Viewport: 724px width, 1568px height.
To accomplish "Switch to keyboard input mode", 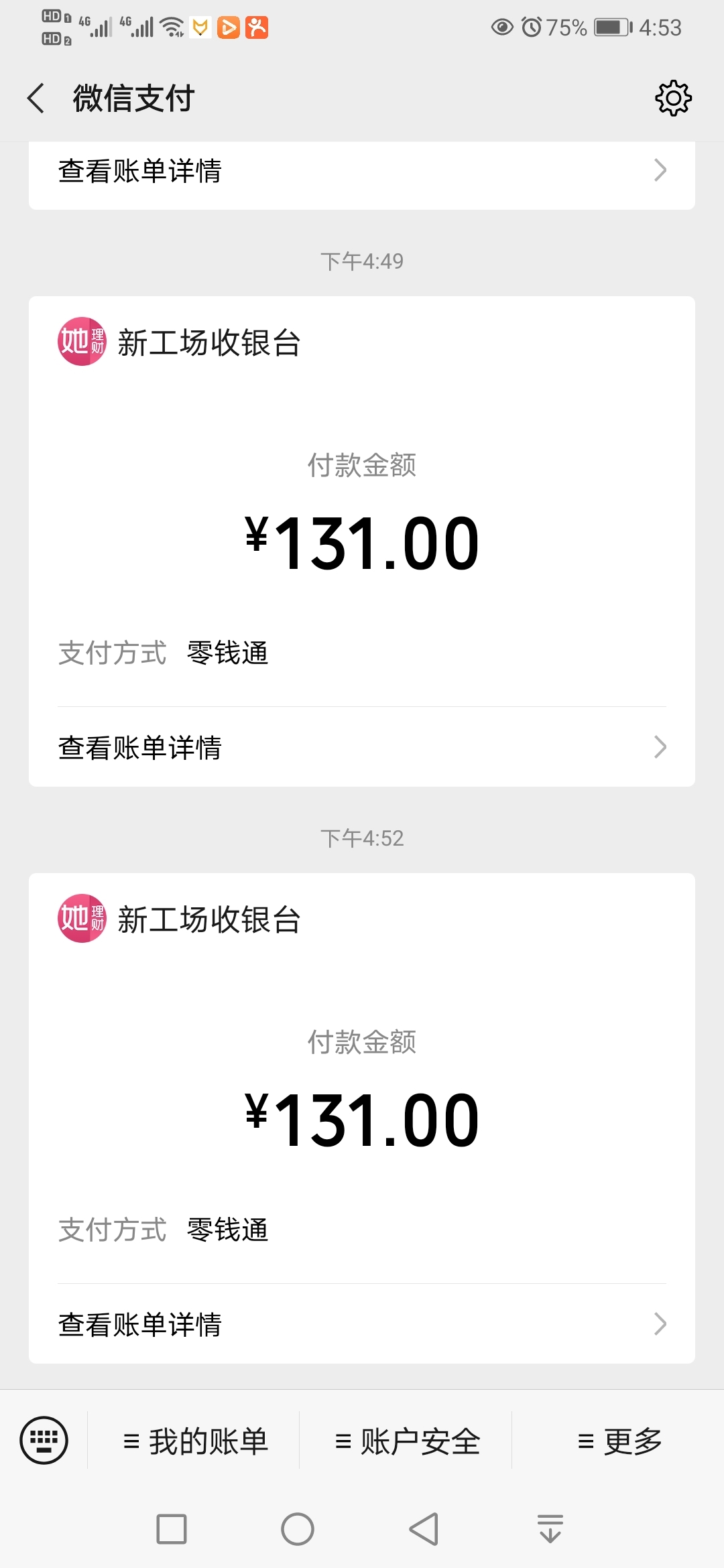I will point(44,1440).
